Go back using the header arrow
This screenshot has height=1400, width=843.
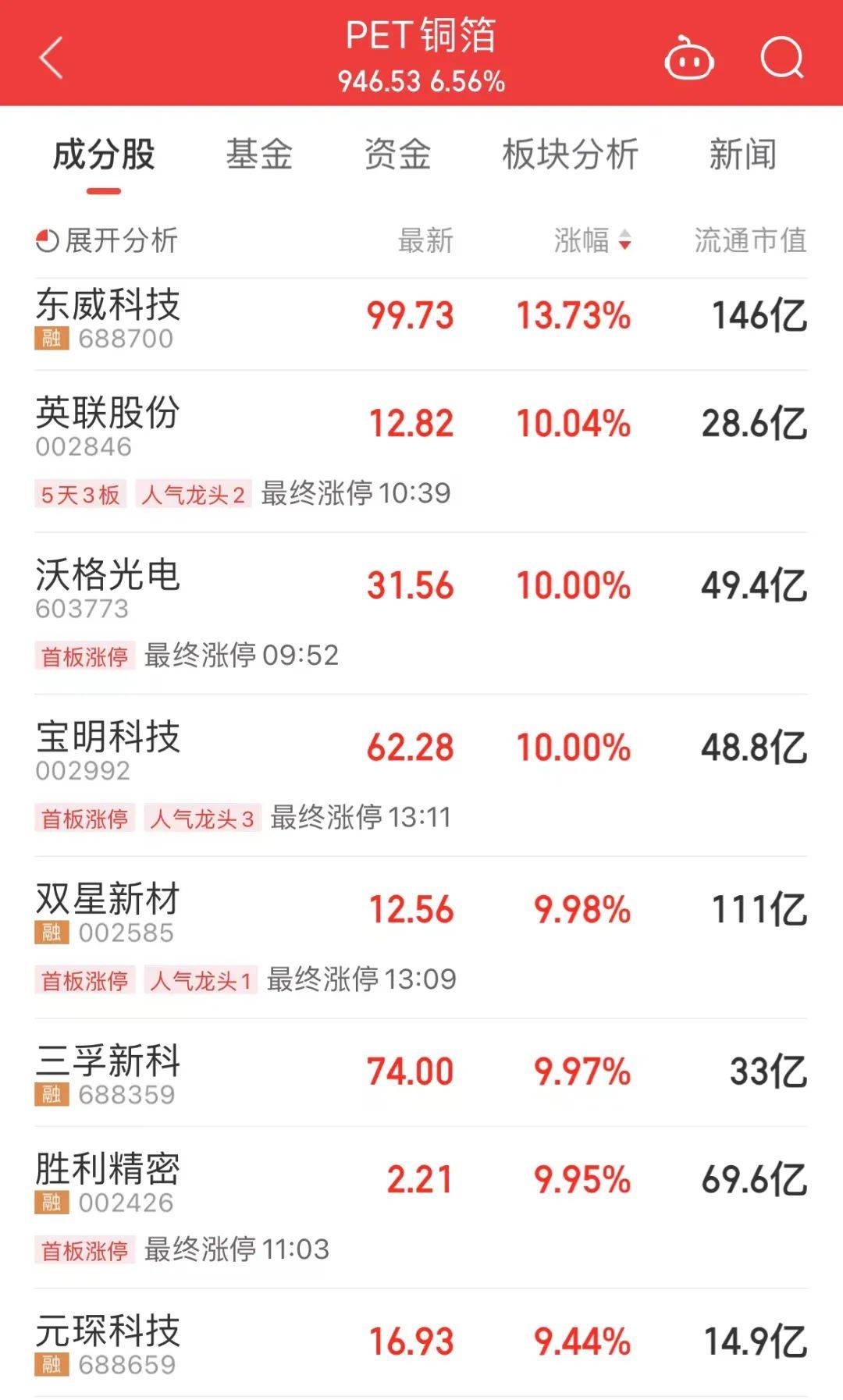(x=52, y=59)
